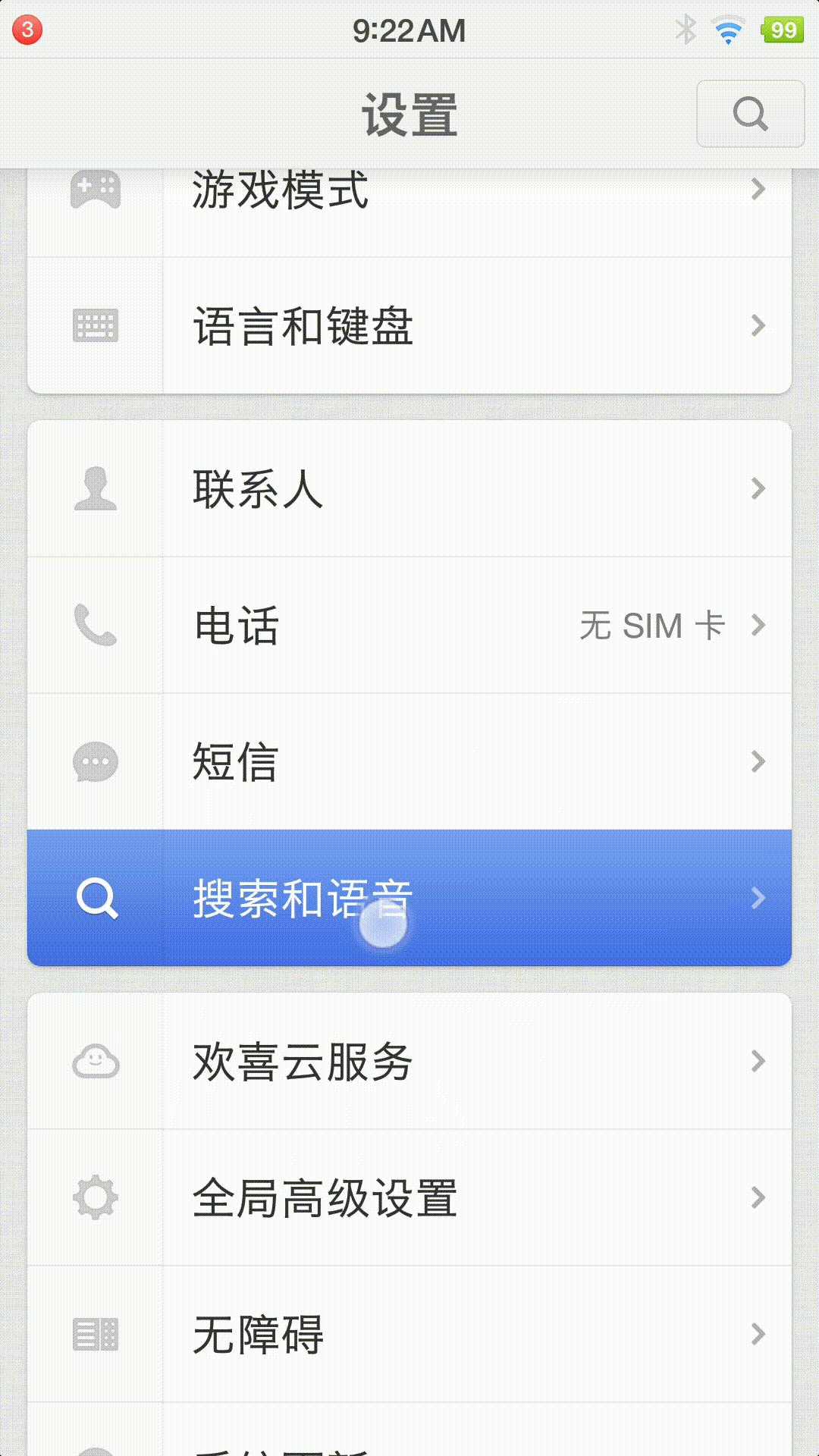Image resolution: width=819 pixels, height=1456 pixels.
Task: Tap the gear icon next to 全局高级设置
Action: point(95,1197)
